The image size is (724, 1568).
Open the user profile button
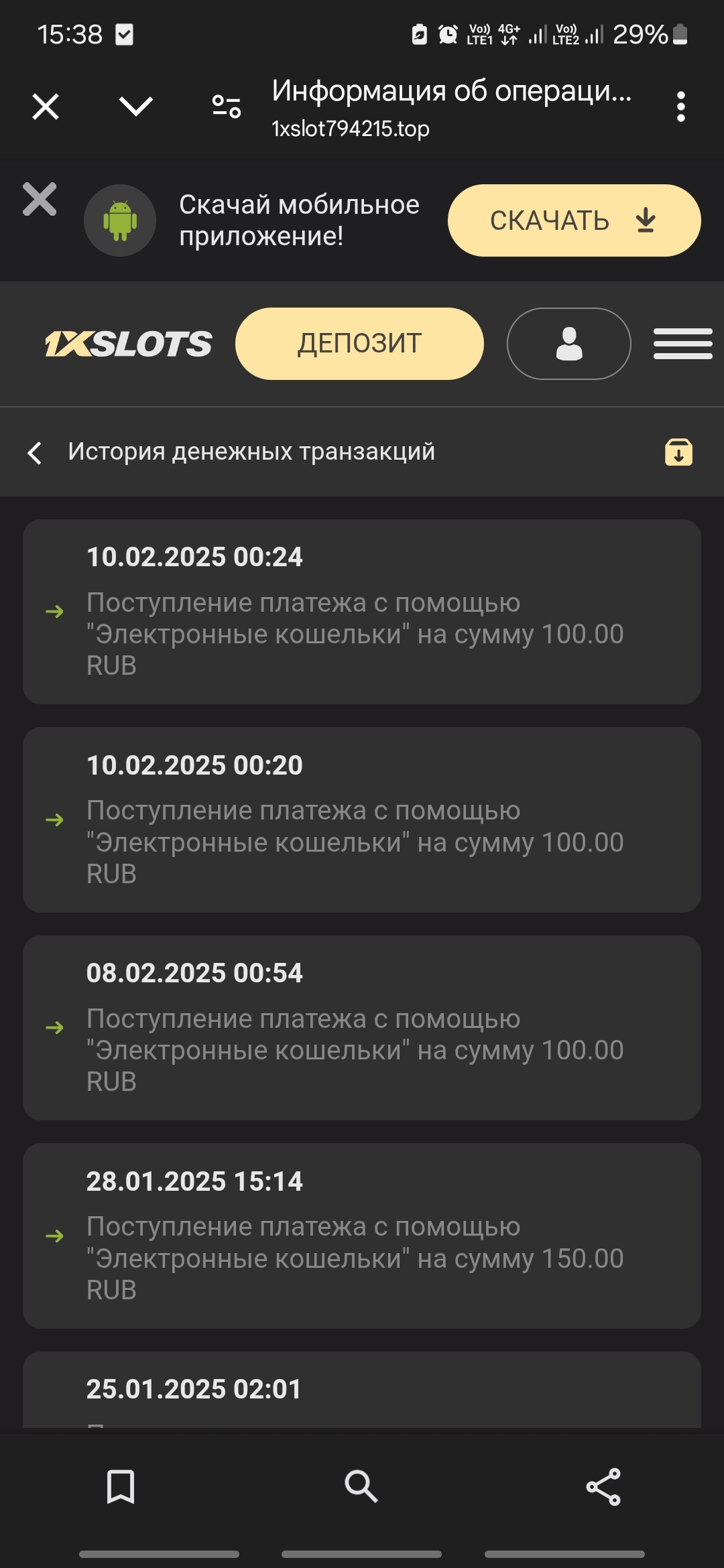tap(568, 344)
